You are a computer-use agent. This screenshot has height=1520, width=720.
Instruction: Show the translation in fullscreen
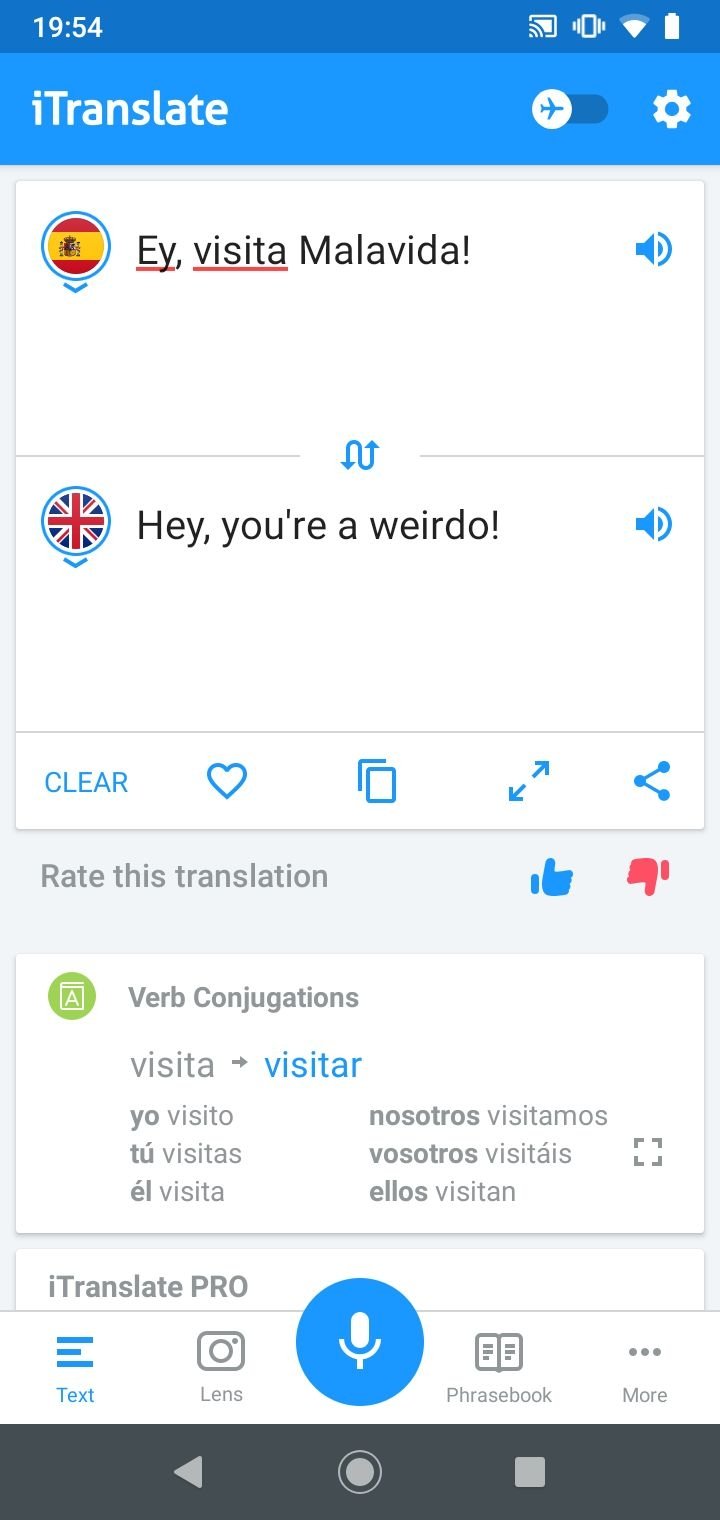(529, 781)
